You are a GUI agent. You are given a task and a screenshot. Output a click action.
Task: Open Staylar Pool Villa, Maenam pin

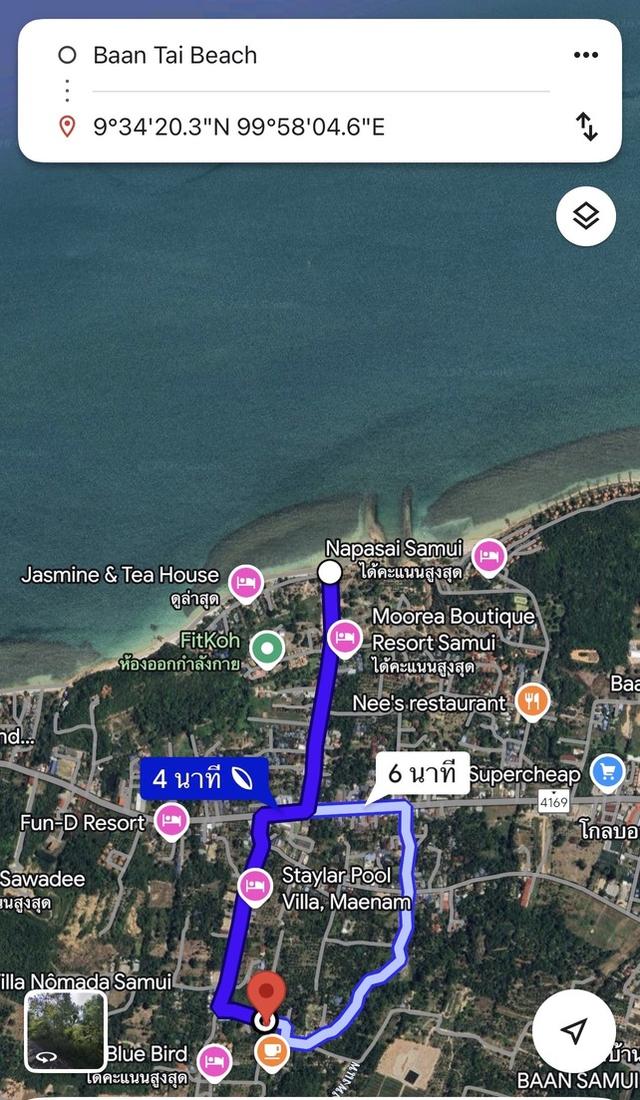(x=256, y=886)
